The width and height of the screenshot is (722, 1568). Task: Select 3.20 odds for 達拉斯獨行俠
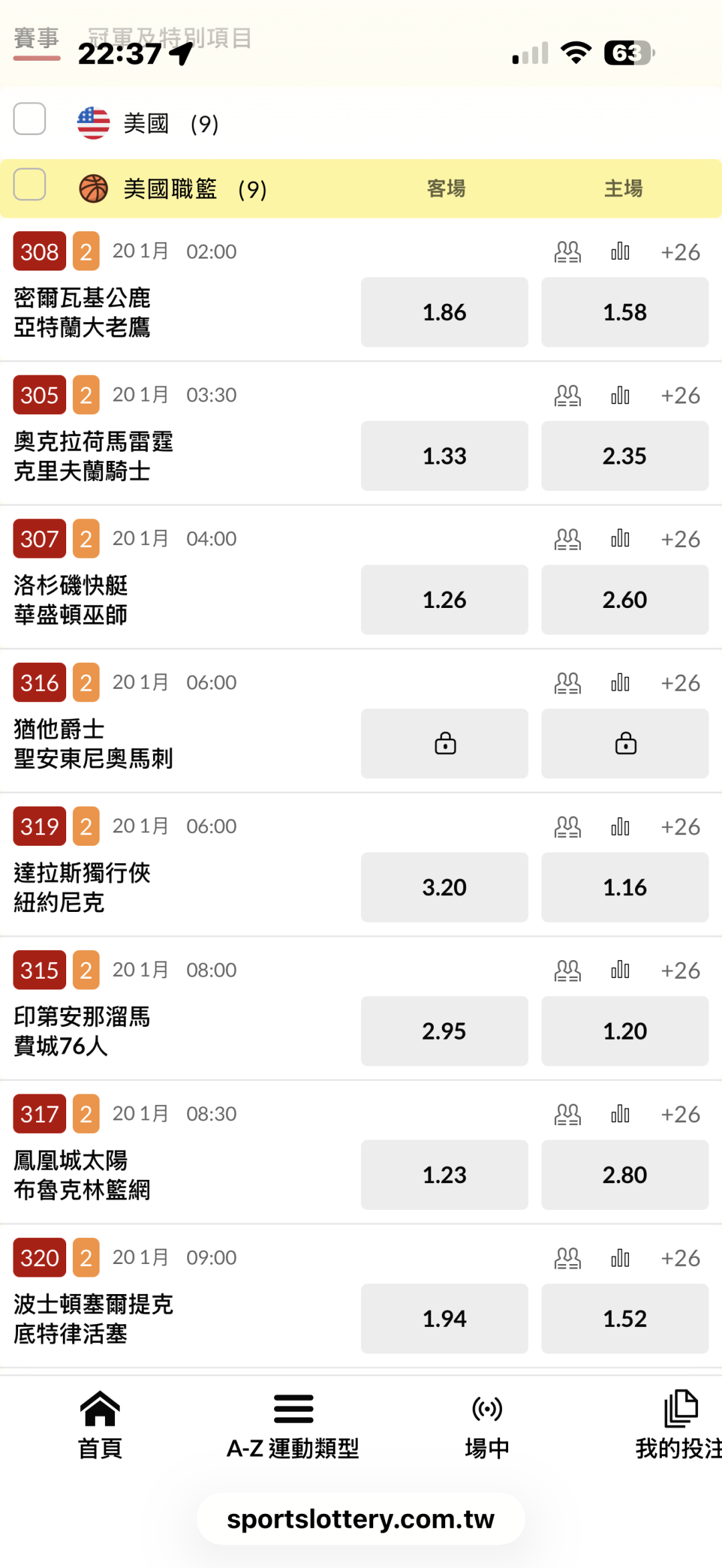tap(445, 887)
